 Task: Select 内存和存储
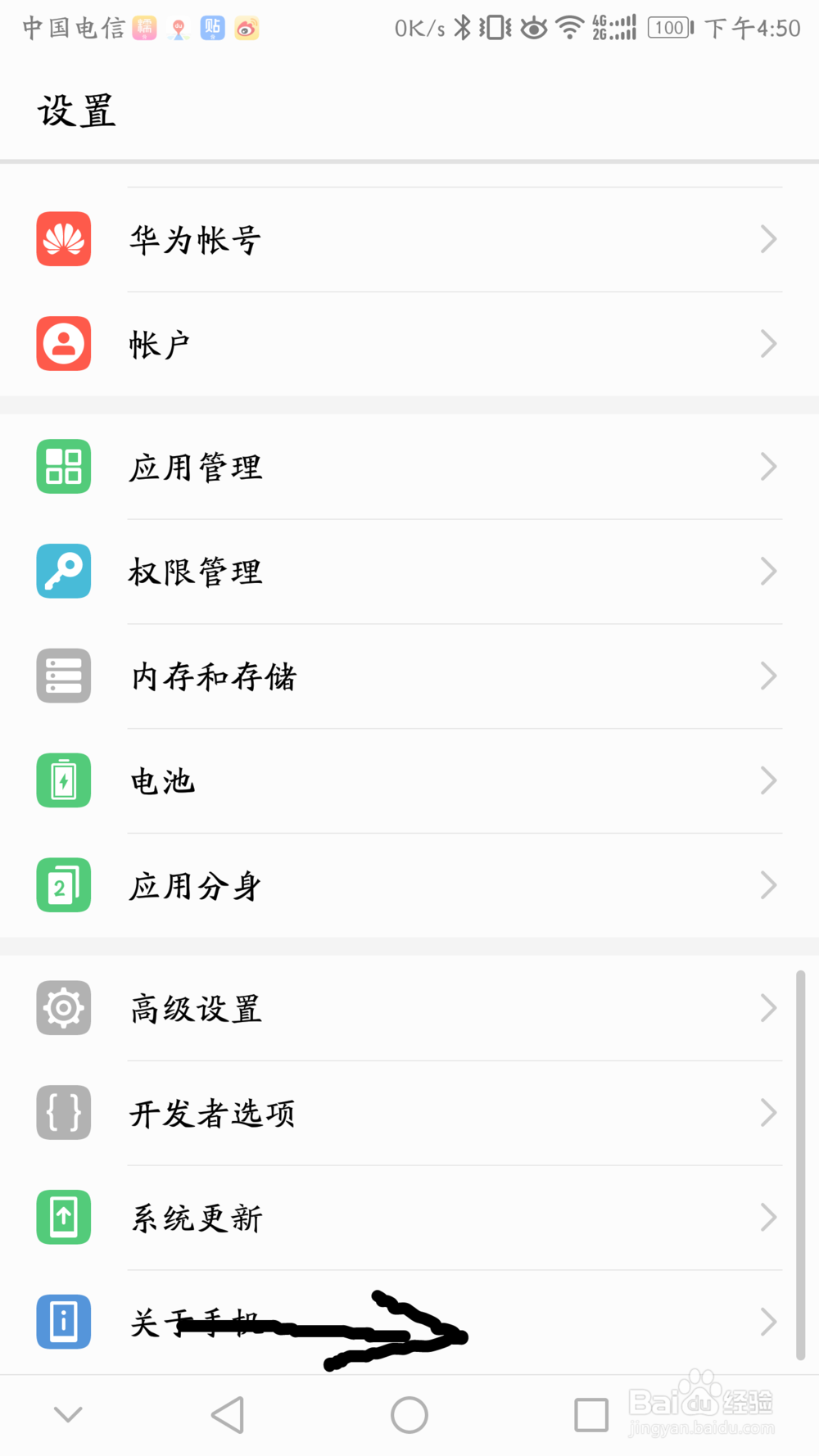409,676
